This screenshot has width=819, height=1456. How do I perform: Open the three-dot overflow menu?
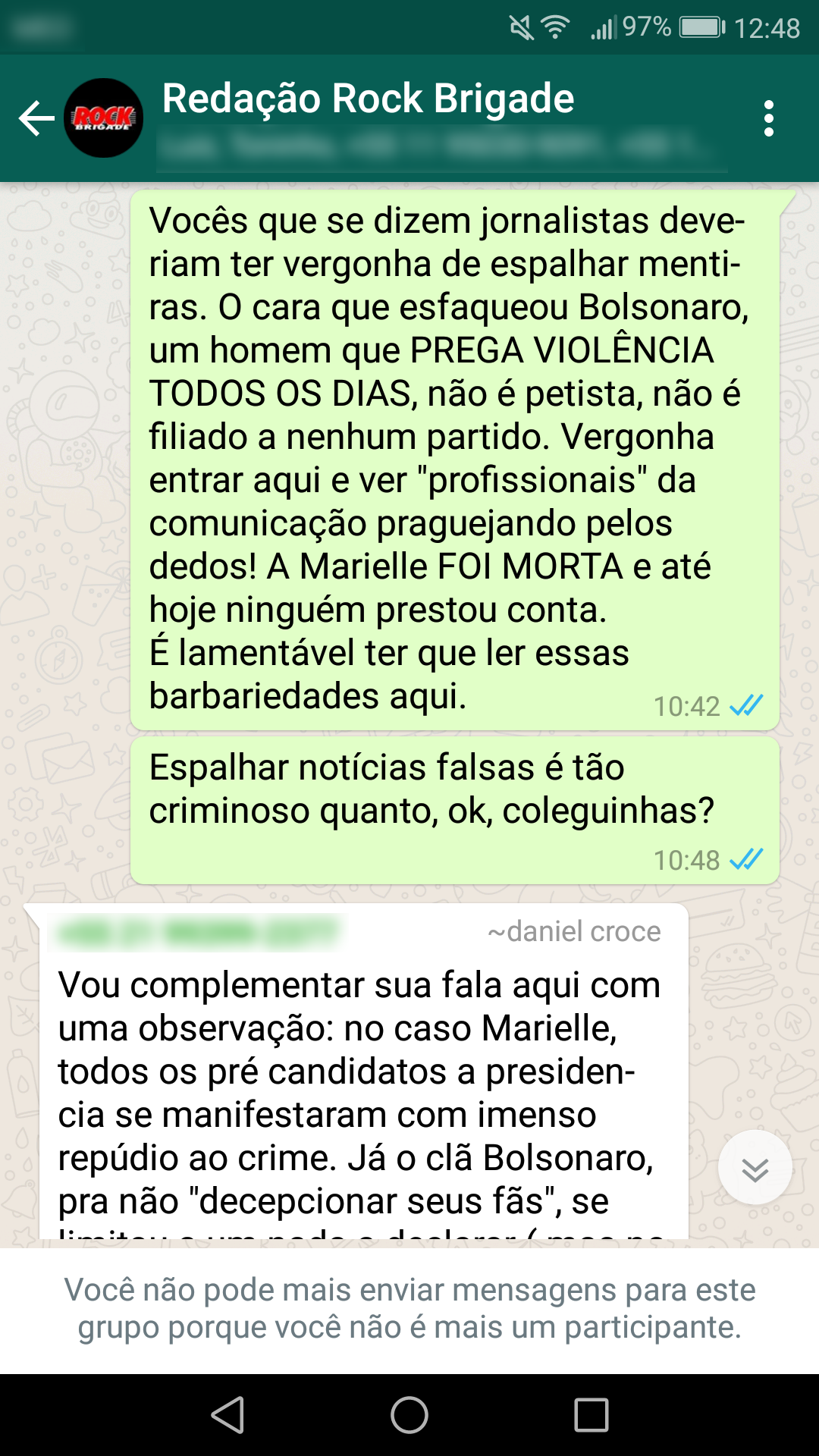click(768, 119)
